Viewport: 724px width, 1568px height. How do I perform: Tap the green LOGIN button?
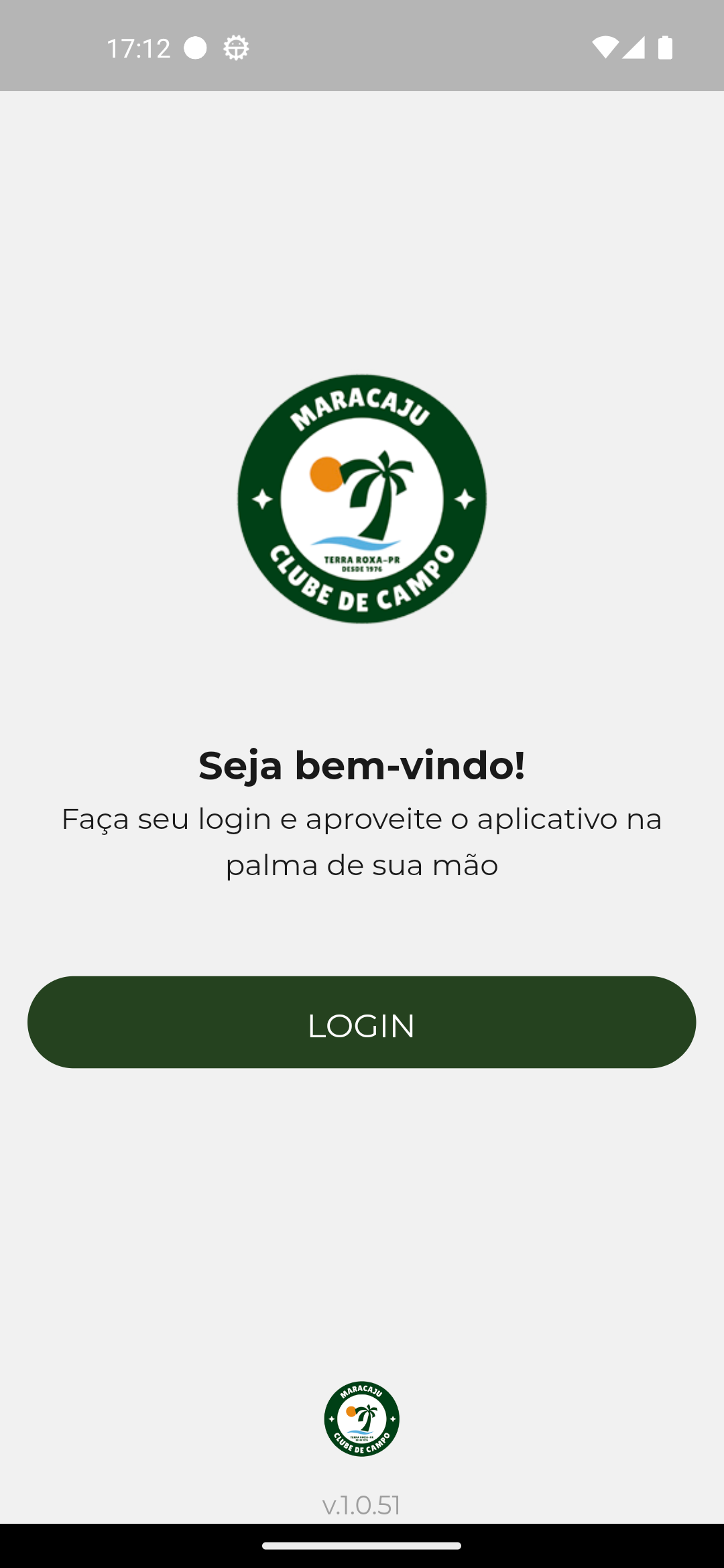tap(361, 1022)
